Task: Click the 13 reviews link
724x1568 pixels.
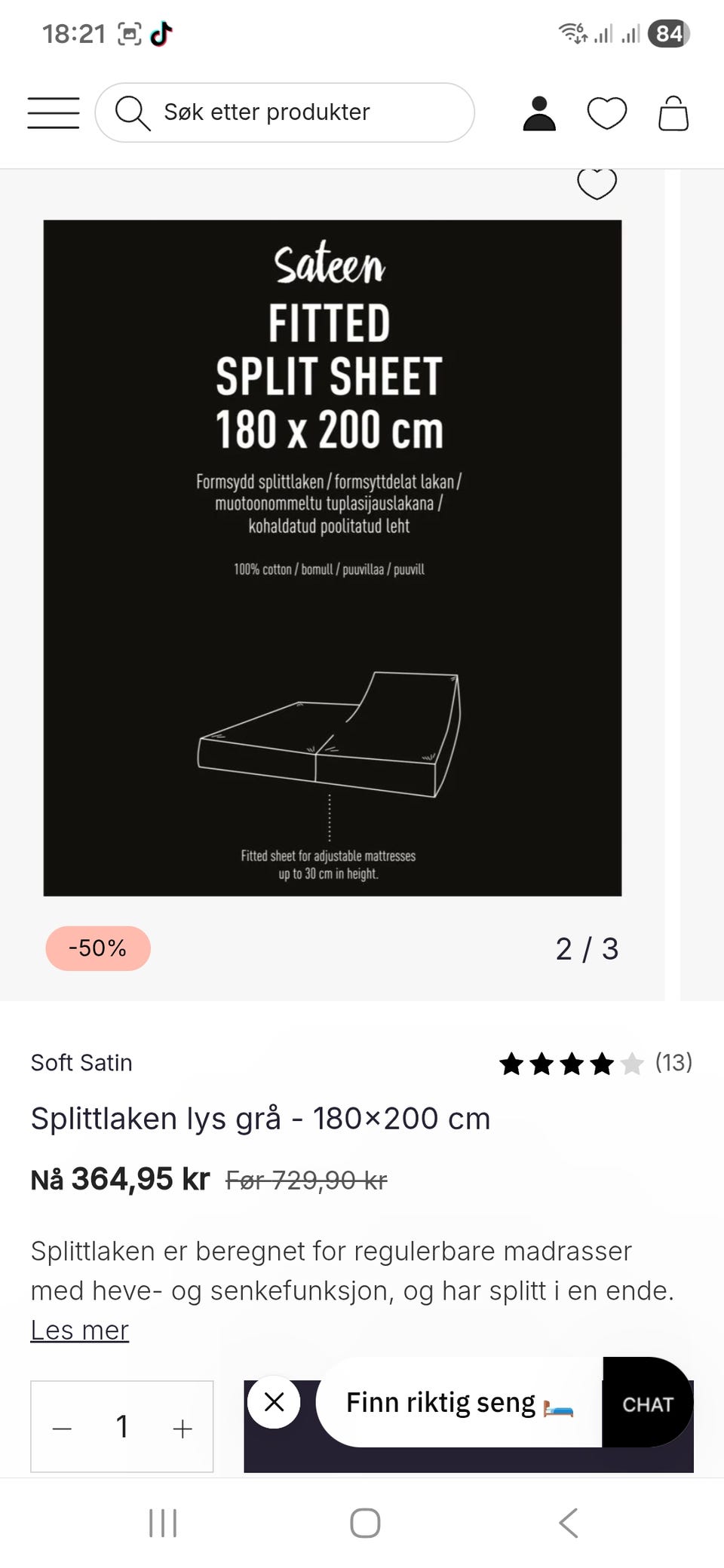Action: tap(673, 1063)
